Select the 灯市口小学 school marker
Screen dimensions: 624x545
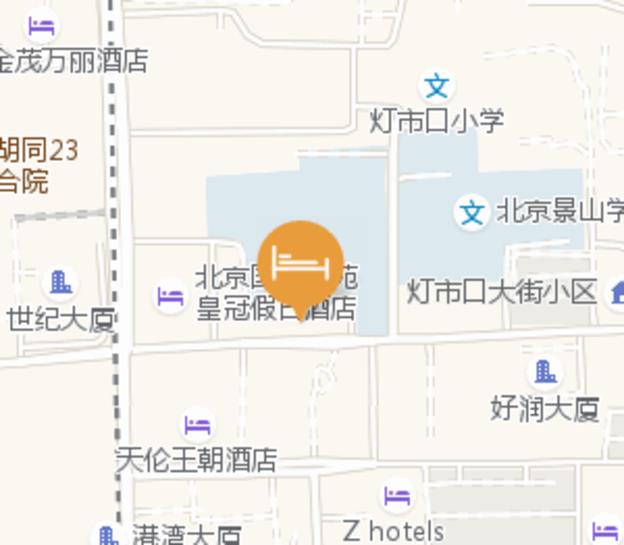point(437,87)
